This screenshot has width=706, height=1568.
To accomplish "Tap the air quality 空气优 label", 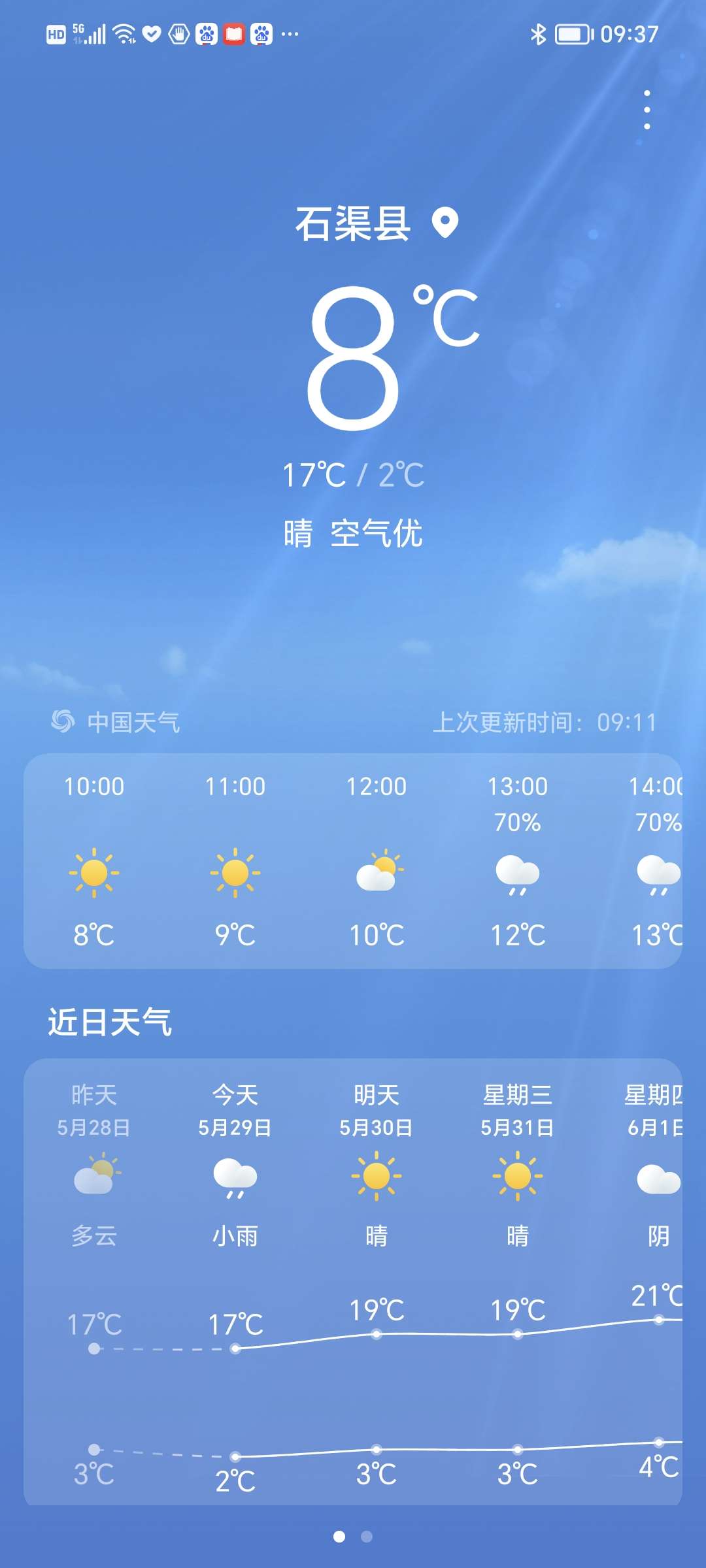I will 377,534.
